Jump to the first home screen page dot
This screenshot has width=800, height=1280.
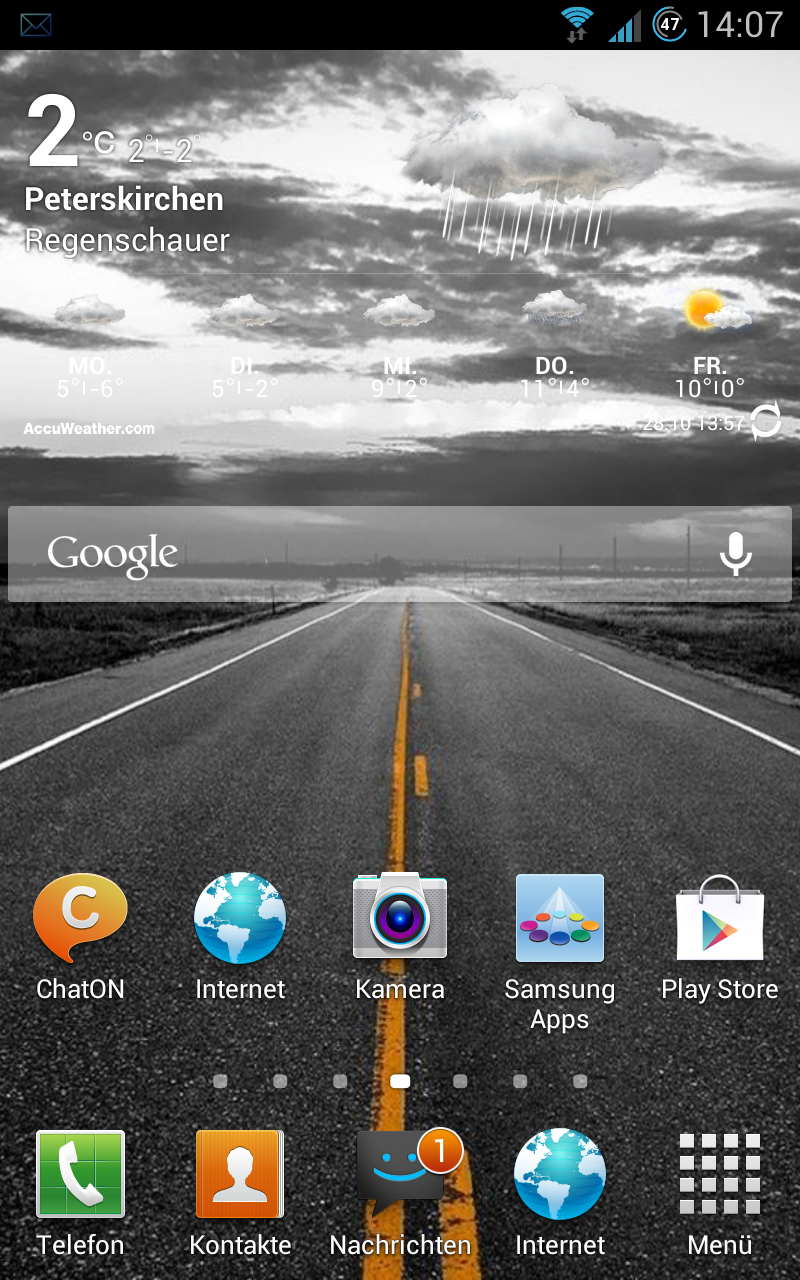point(220,1081)
